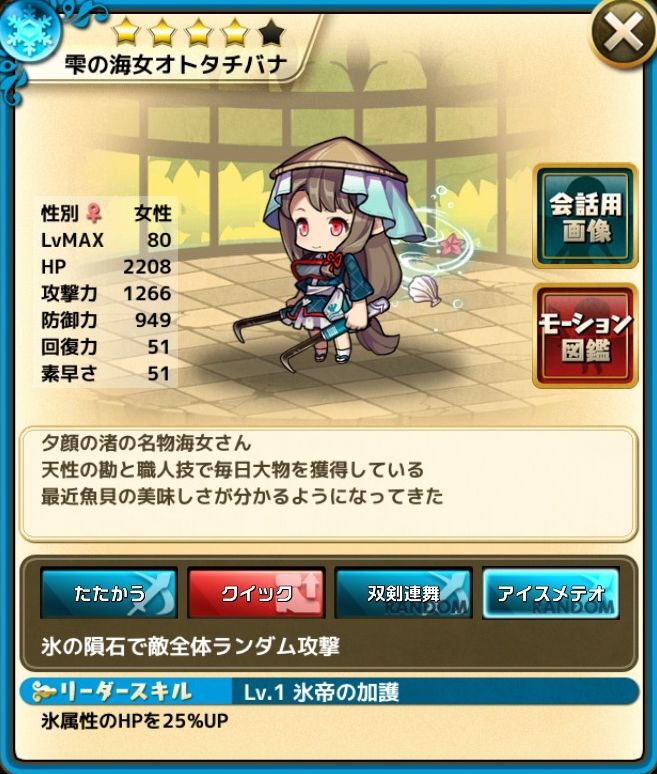
Task: Close the character detail window
Action: coord(621,34)
